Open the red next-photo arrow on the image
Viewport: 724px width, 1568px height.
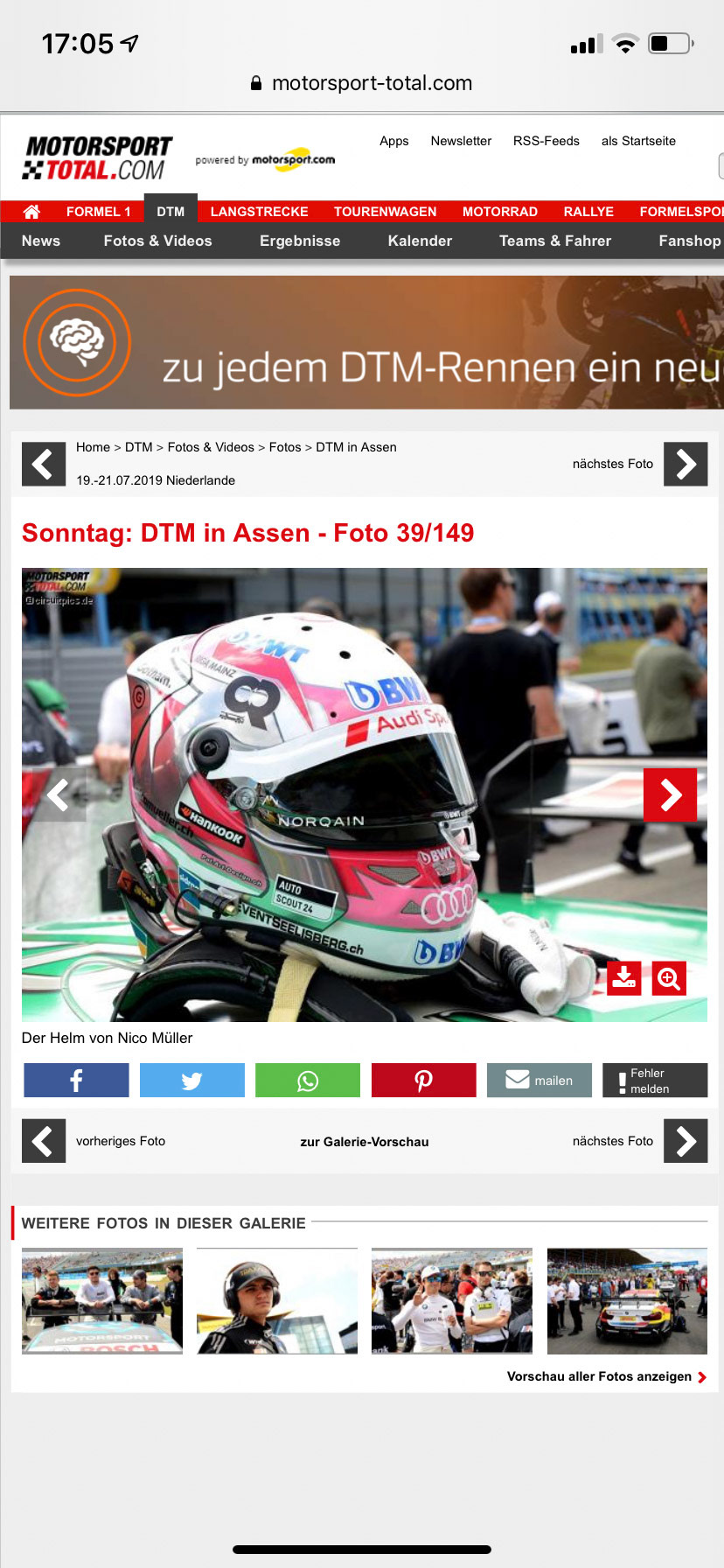click(x=670, y=794)
